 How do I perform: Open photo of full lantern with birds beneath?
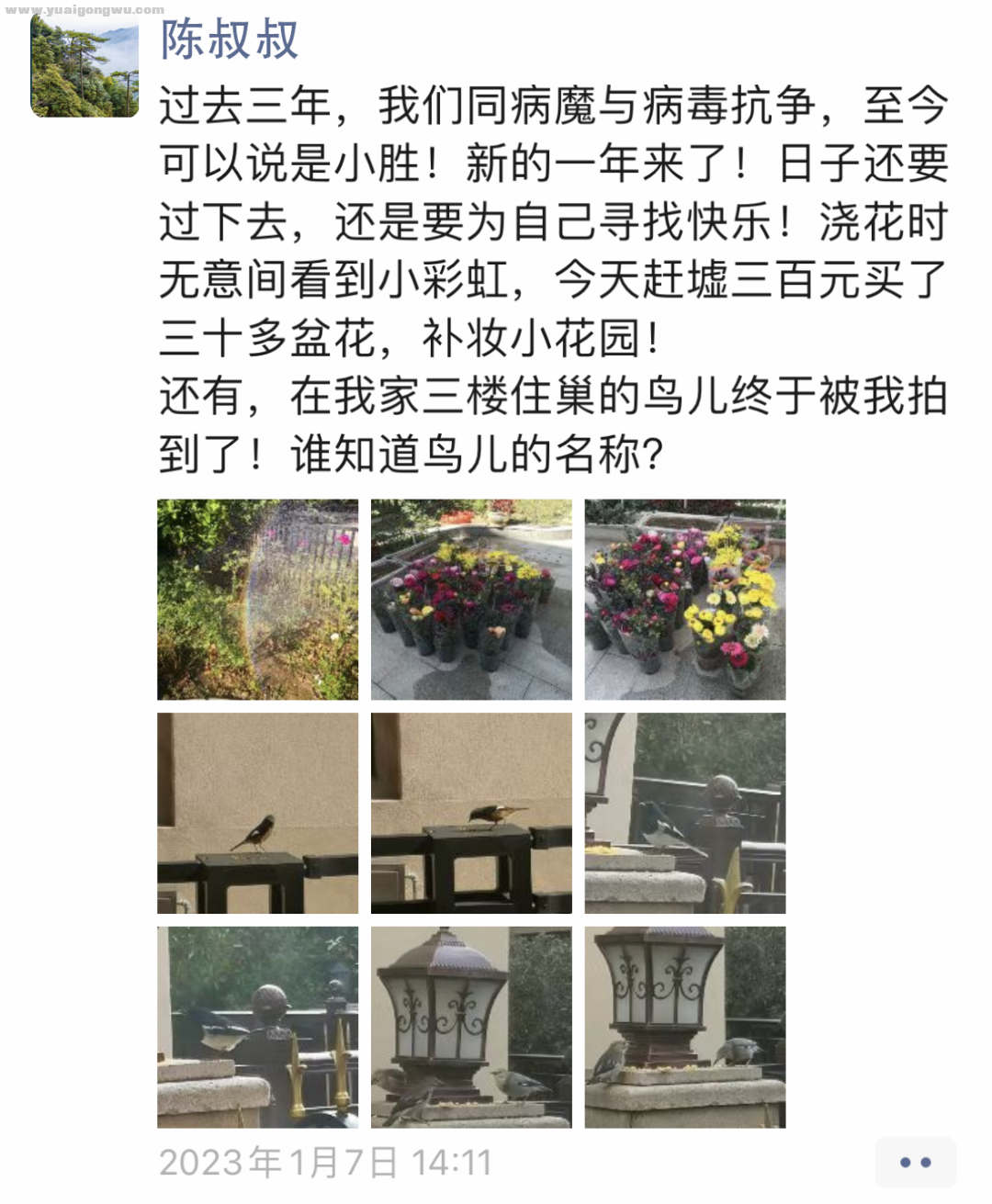click(x=471, y=1027)
